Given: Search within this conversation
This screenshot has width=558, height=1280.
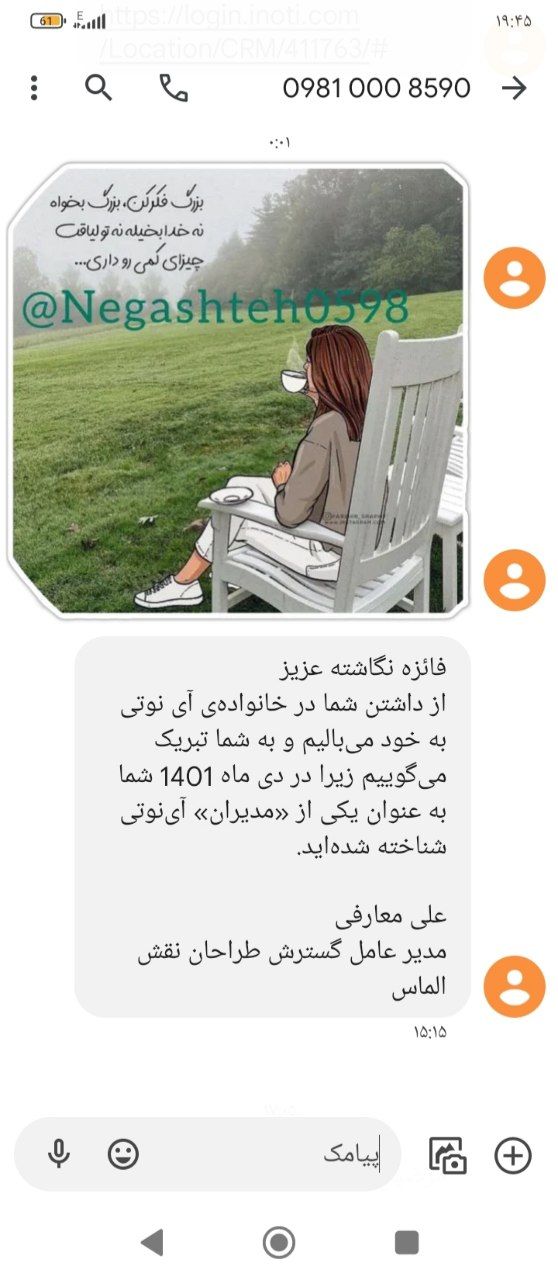Looking at the screenshot, I should [x=98, y=88].
